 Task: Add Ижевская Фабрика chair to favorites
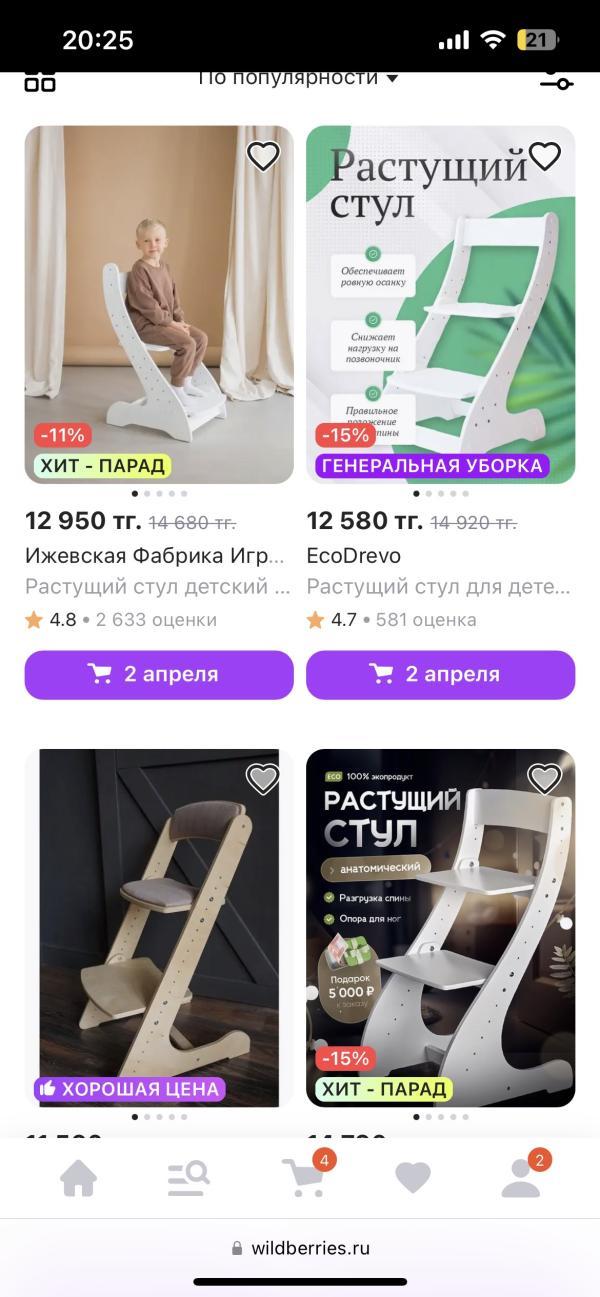click(263, 156)
